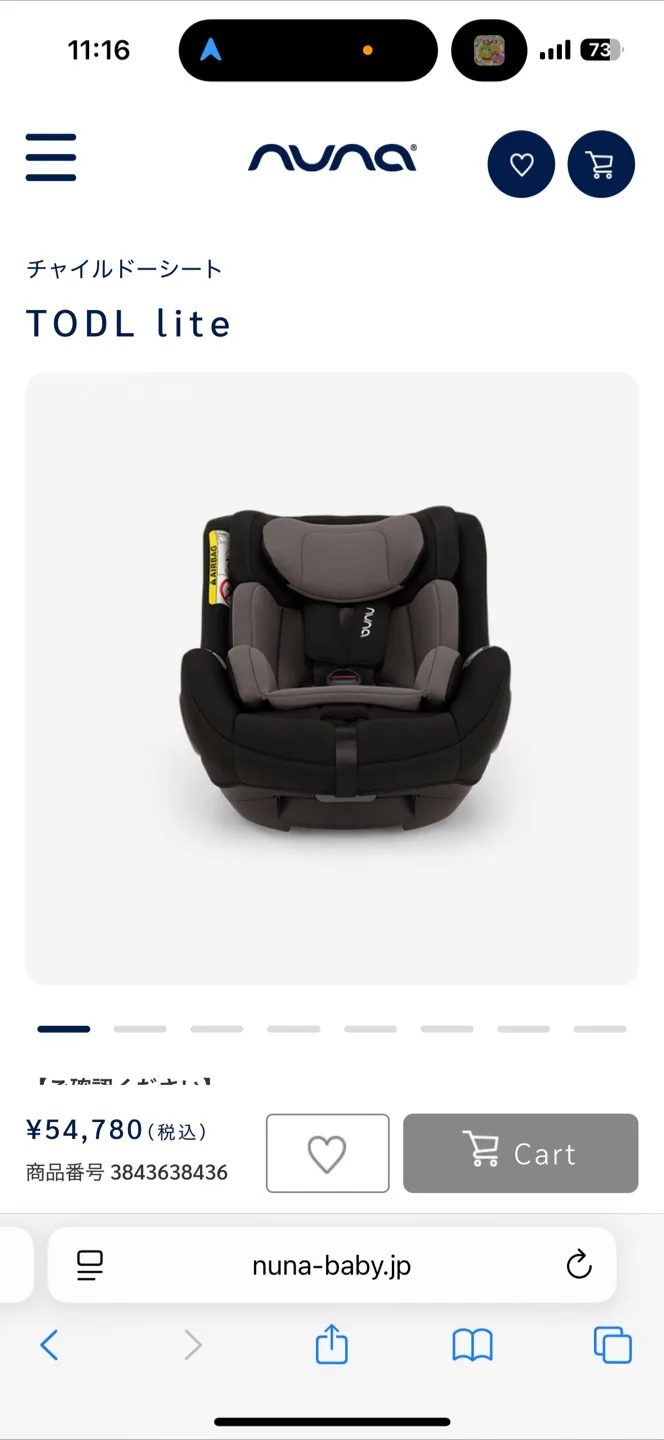Save product with the heart button beside Cart
The image size is (664, 1440).
(327, 1153)
